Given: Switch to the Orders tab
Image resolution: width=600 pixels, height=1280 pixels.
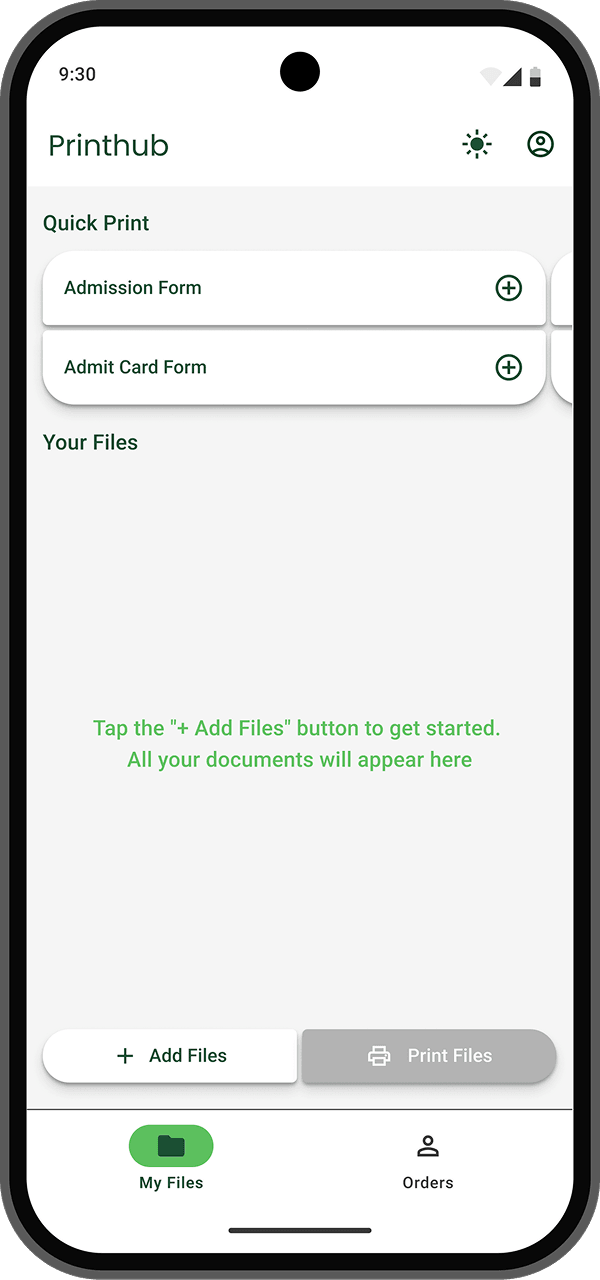Looking at the screenshot, I should click(x=428, y=1160).
